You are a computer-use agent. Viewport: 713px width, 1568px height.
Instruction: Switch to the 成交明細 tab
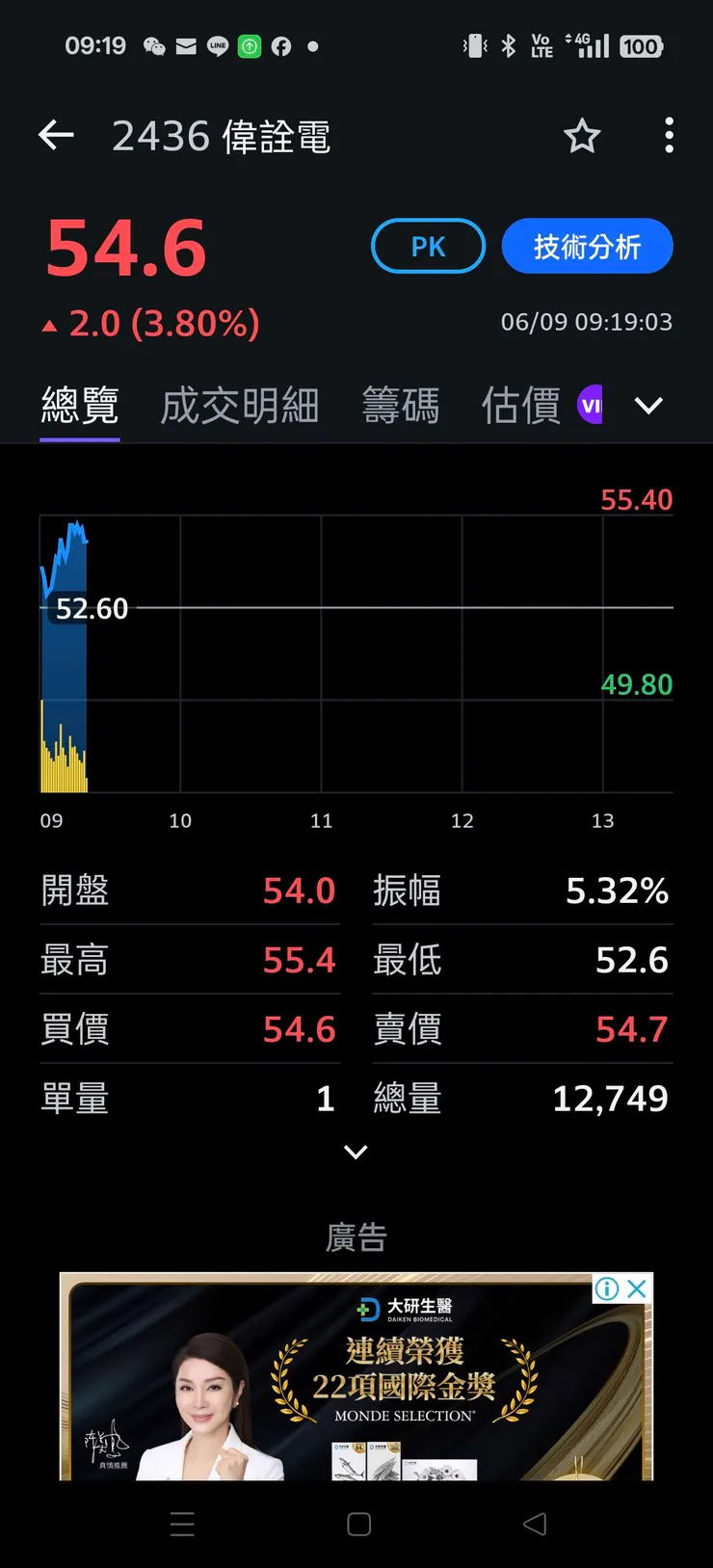[x=239, y=406]
